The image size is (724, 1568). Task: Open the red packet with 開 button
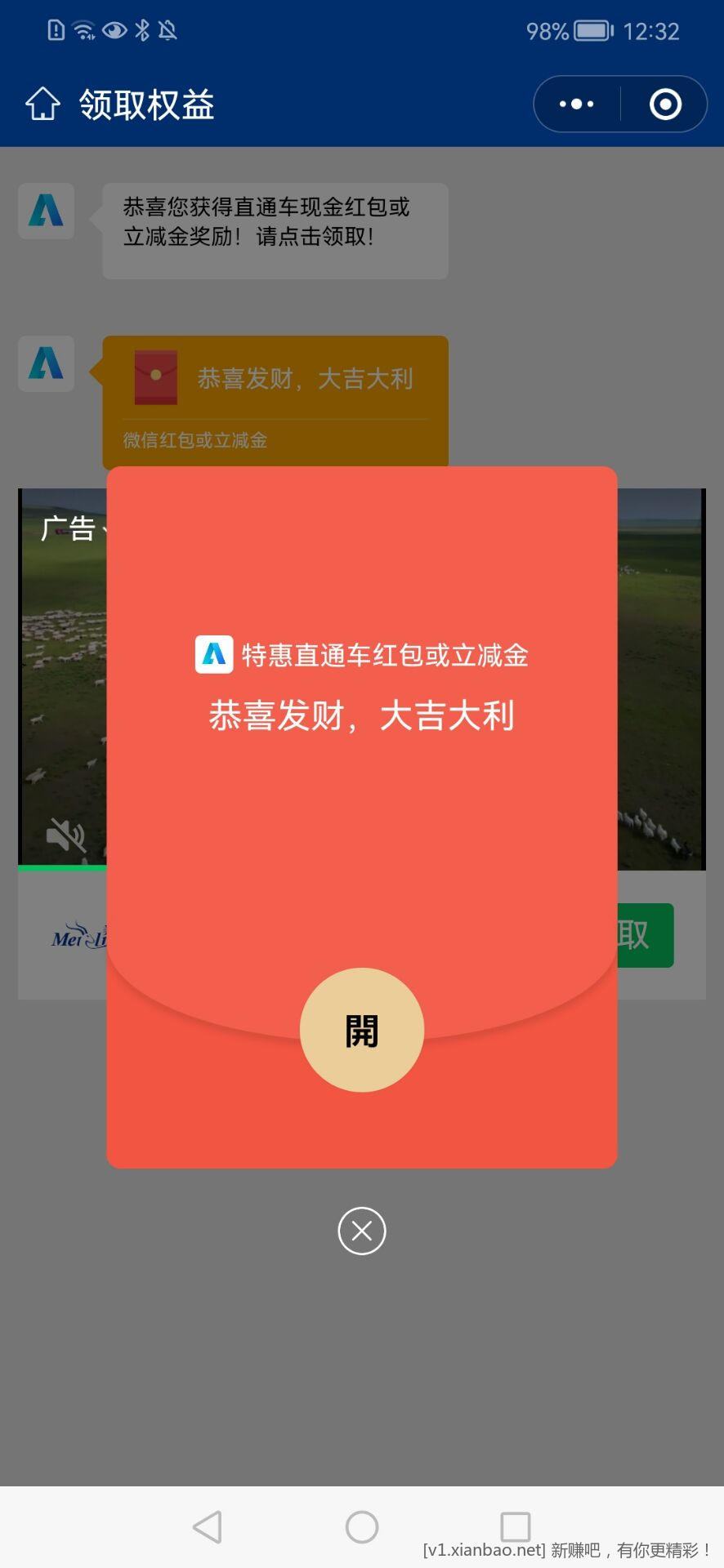pos(361,1030)
